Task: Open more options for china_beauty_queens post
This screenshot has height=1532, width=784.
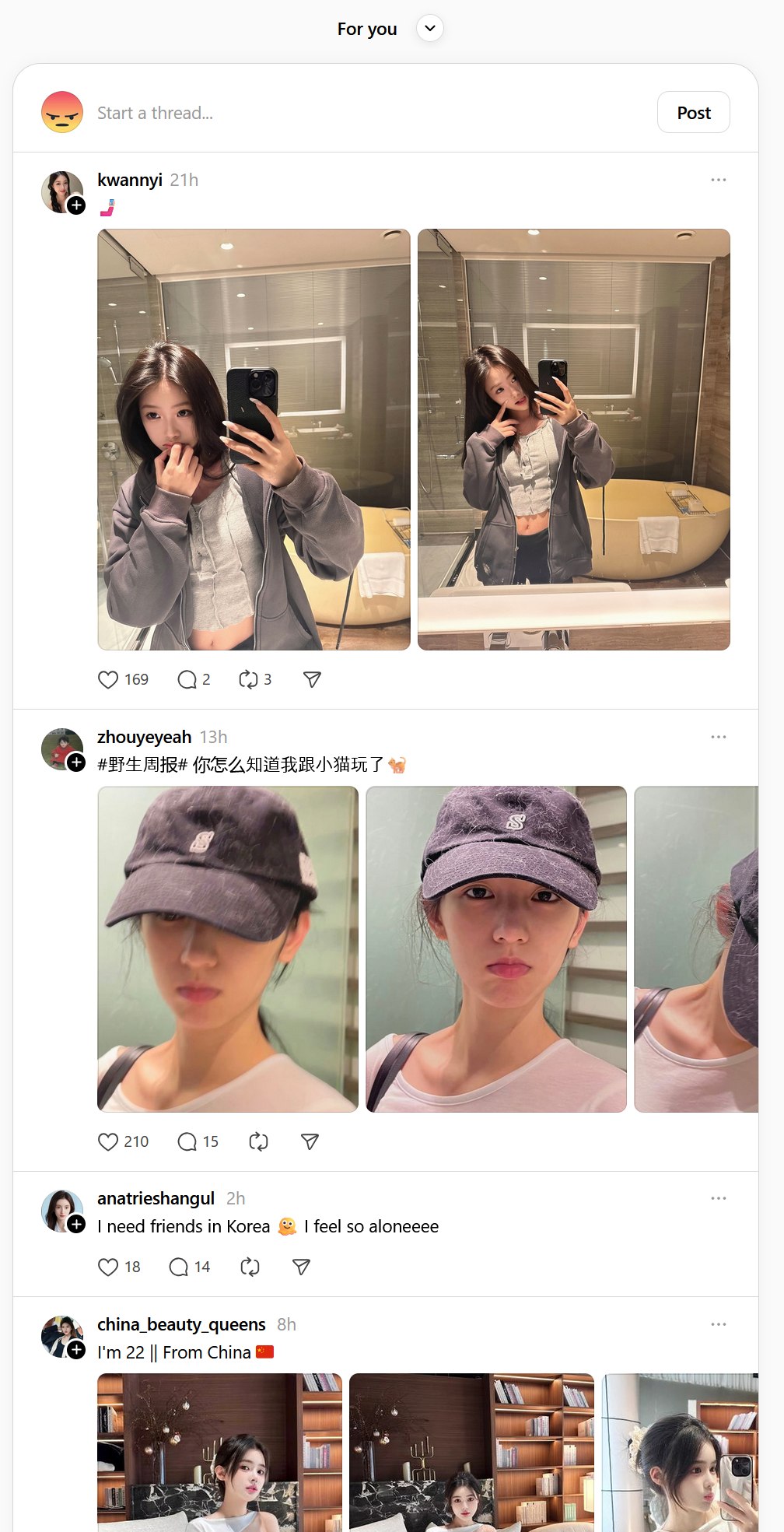Action: tap(718, 1324)
